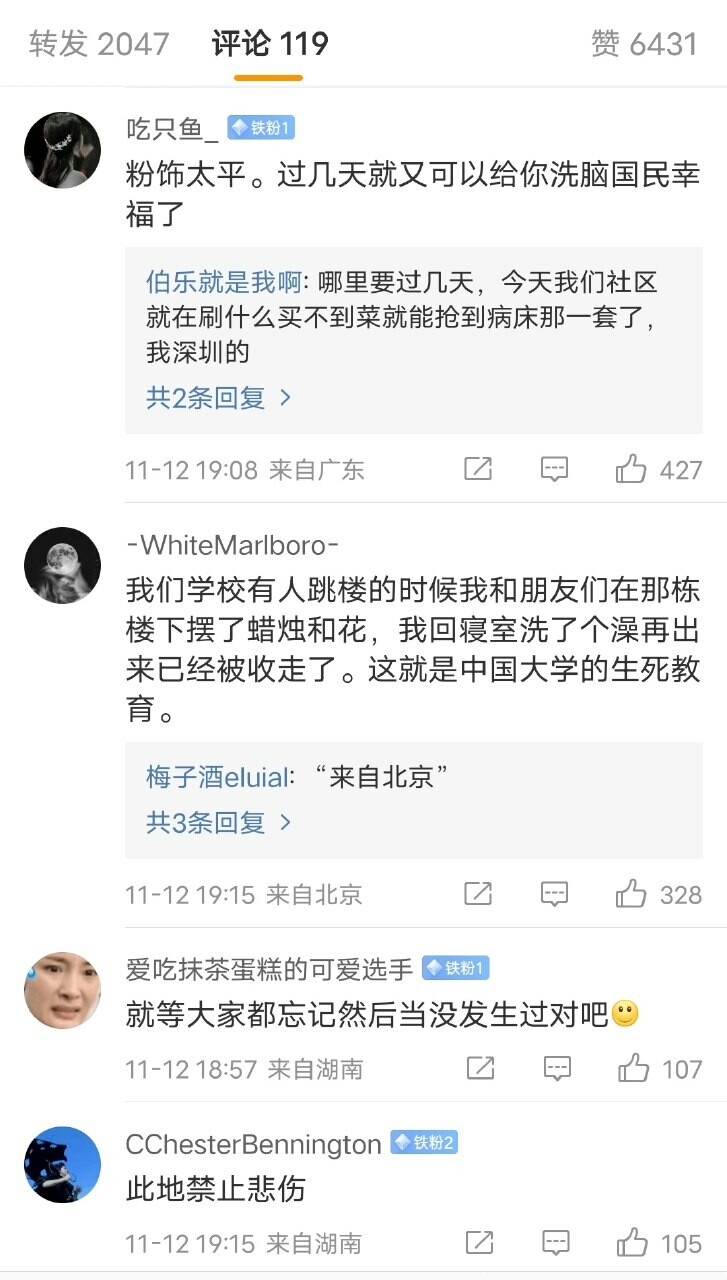Open 吃只鱼_'s profile avatar

click(62, 150)
